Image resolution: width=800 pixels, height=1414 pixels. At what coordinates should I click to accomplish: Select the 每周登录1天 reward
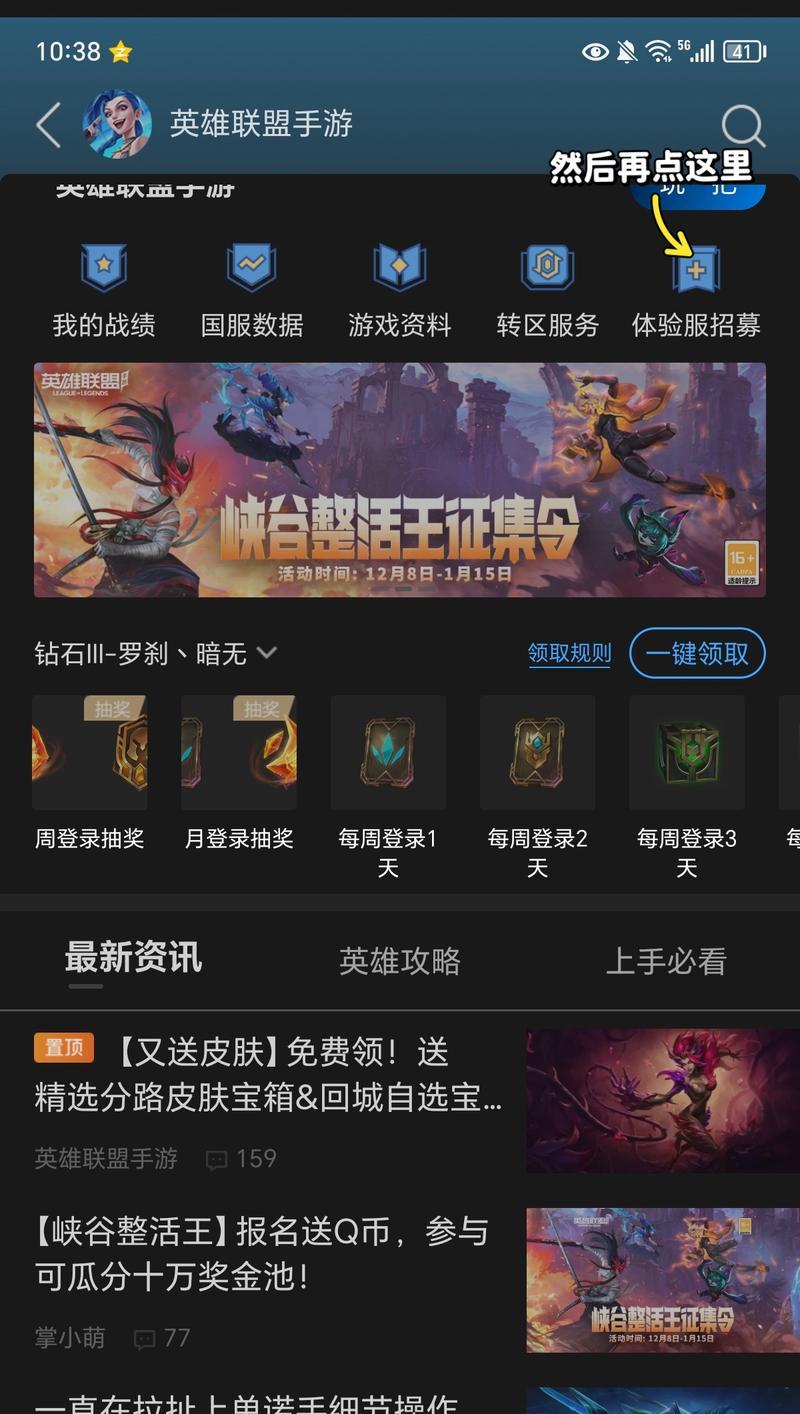point(388,772)
